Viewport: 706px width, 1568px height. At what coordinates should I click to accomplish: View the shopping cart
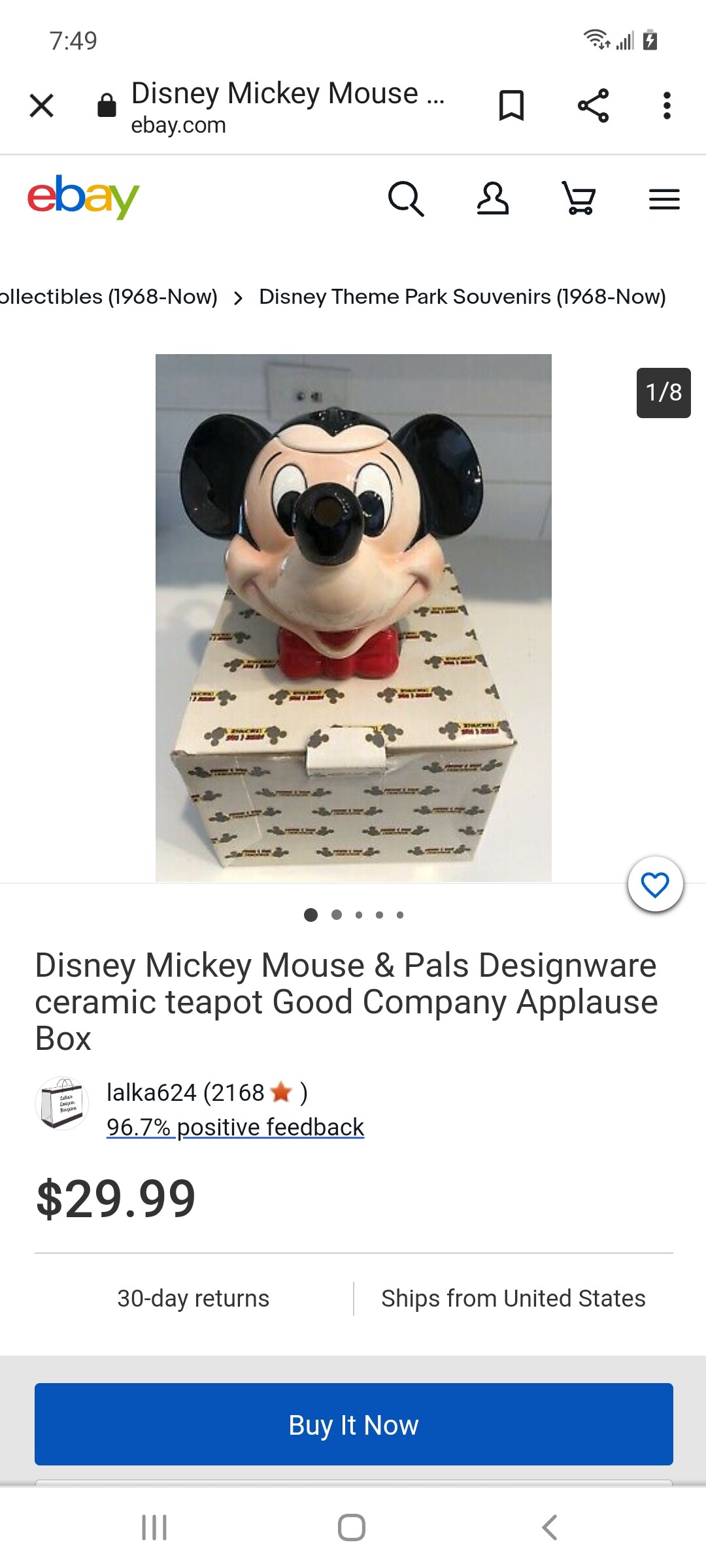point(579,199)
